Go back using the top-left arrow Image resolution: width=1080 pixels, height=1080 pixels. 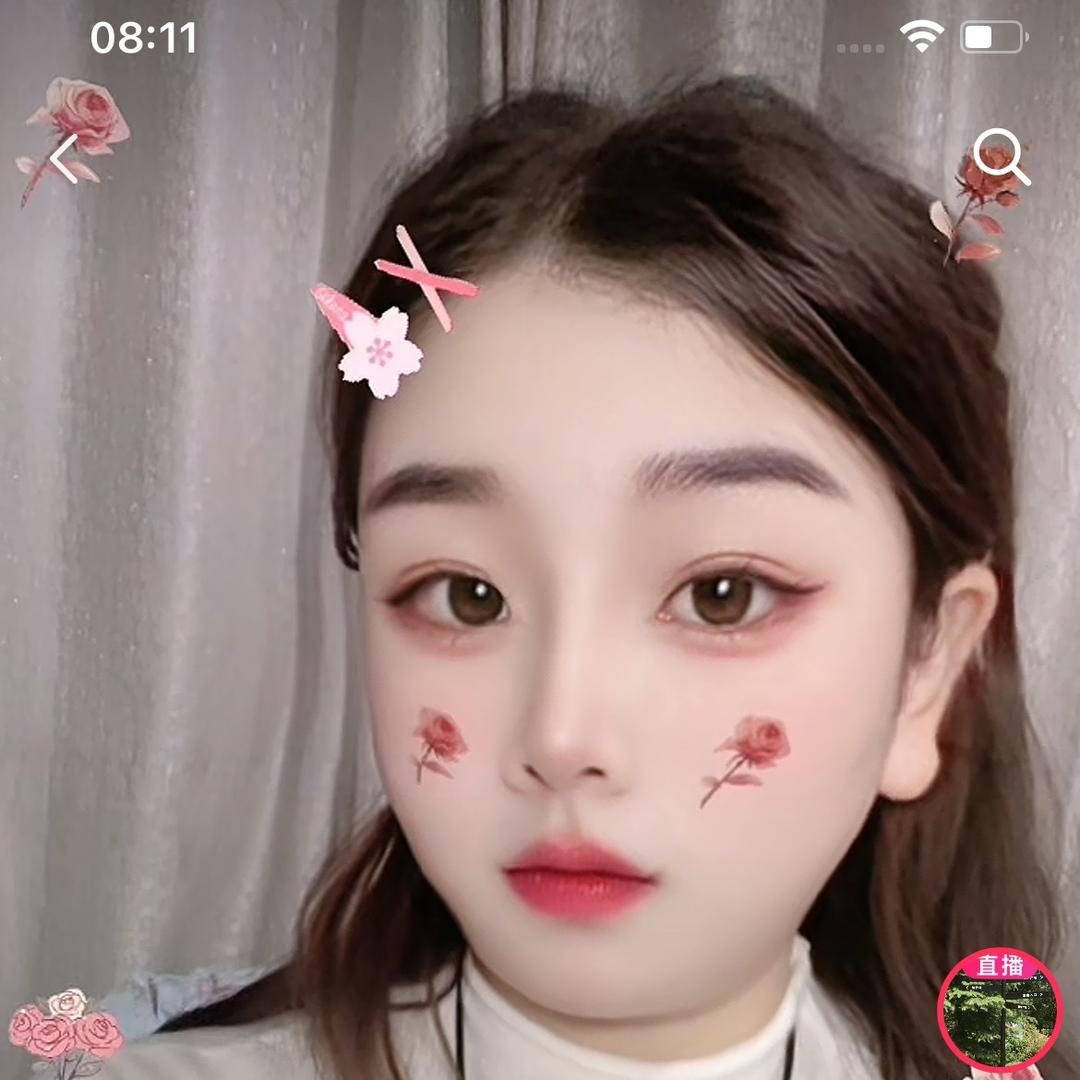[64, 160]
